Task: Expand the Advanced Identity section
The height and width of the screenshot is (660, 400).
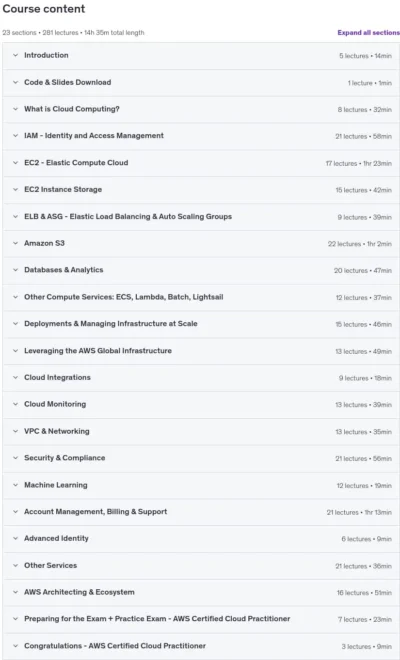Action: (201, 539)
